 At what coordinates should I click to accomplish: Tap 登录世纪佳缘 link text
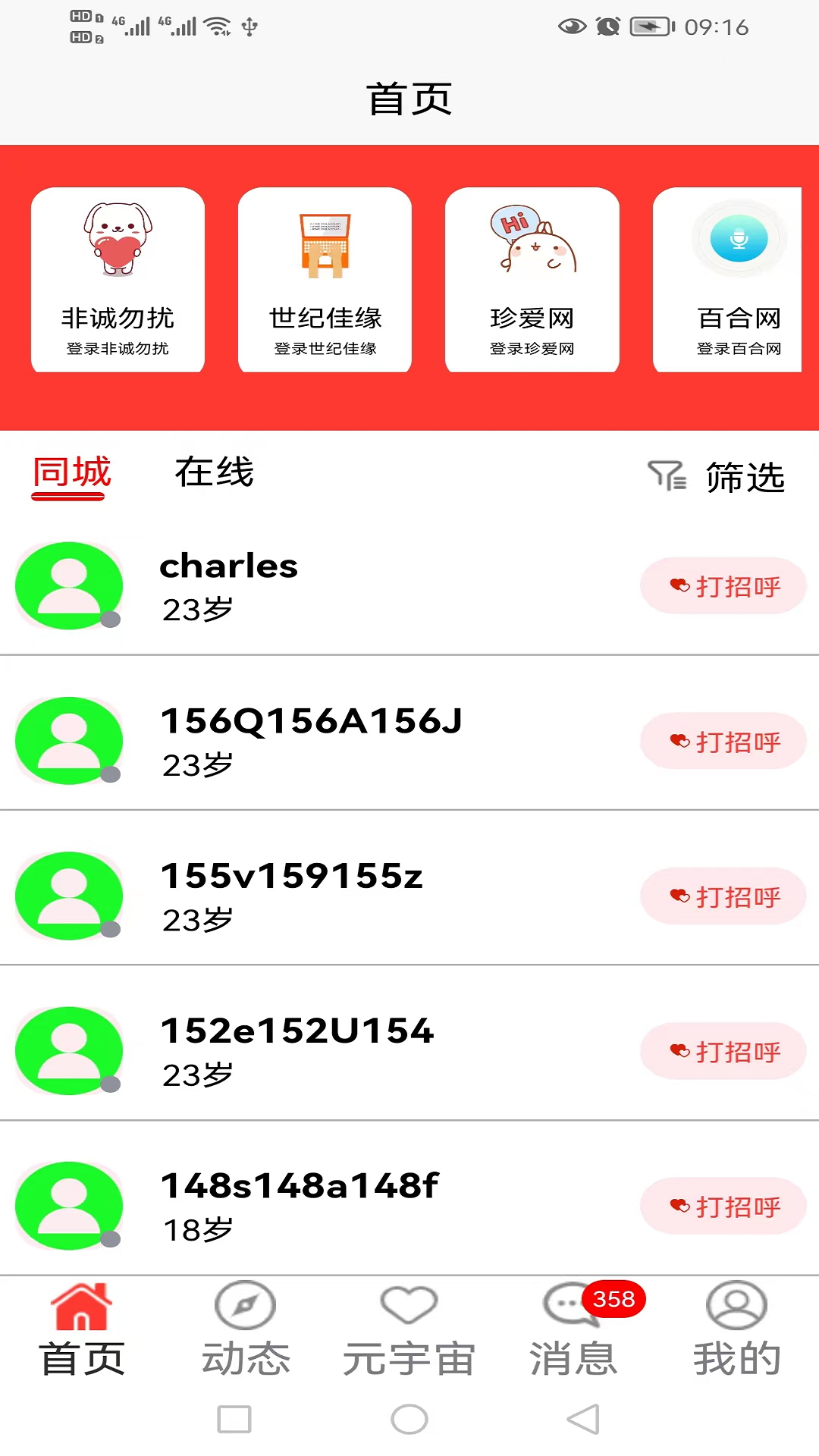click(x=325, y=349)
